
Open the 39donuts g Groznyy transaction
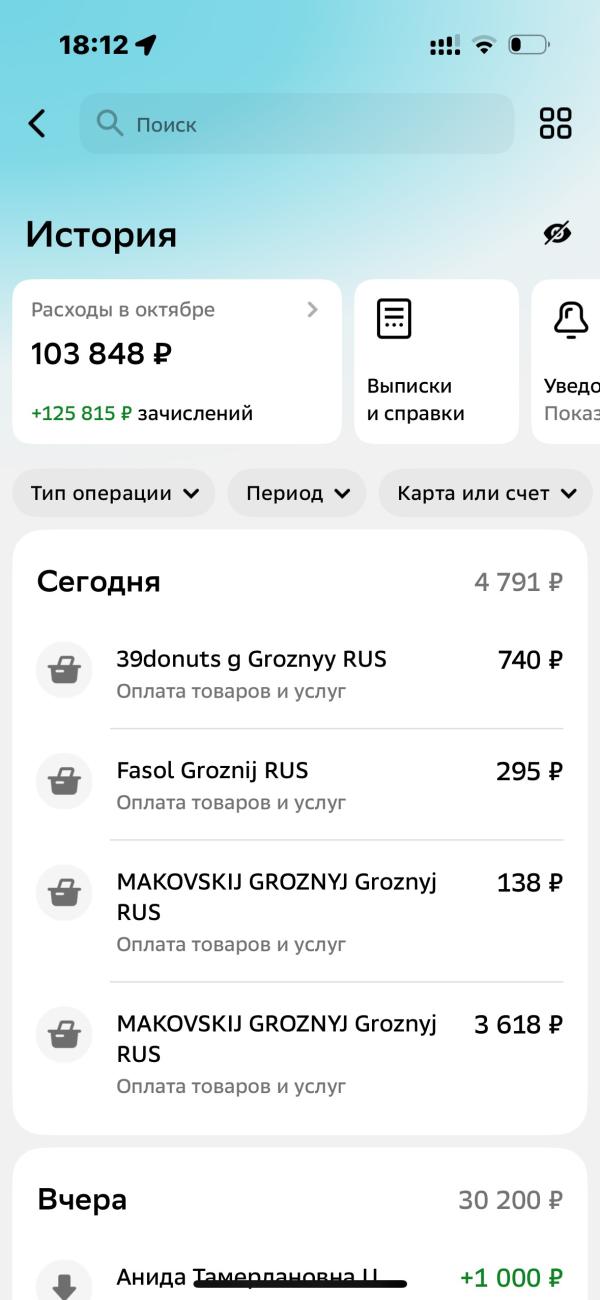300,673
